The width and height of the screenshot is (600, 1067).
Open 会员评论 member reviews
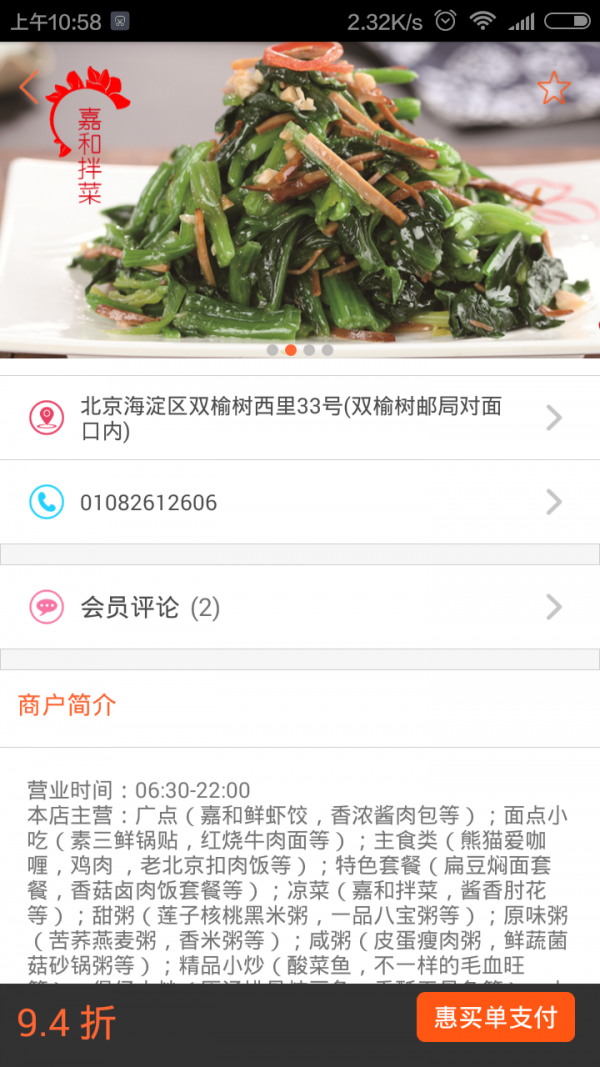300,607
